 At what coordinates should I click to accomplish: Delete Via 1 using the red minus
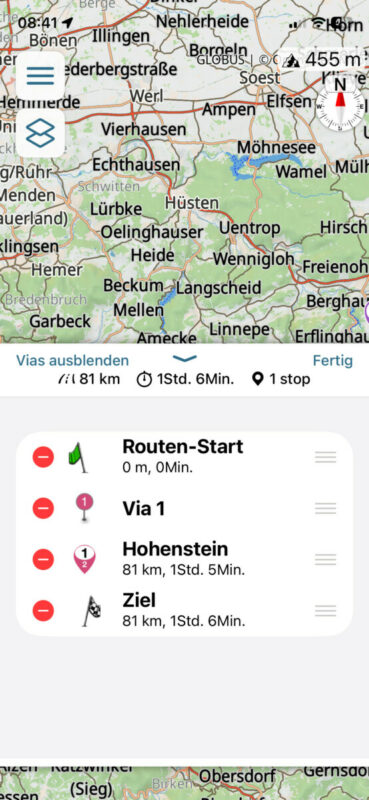[43, 508]
